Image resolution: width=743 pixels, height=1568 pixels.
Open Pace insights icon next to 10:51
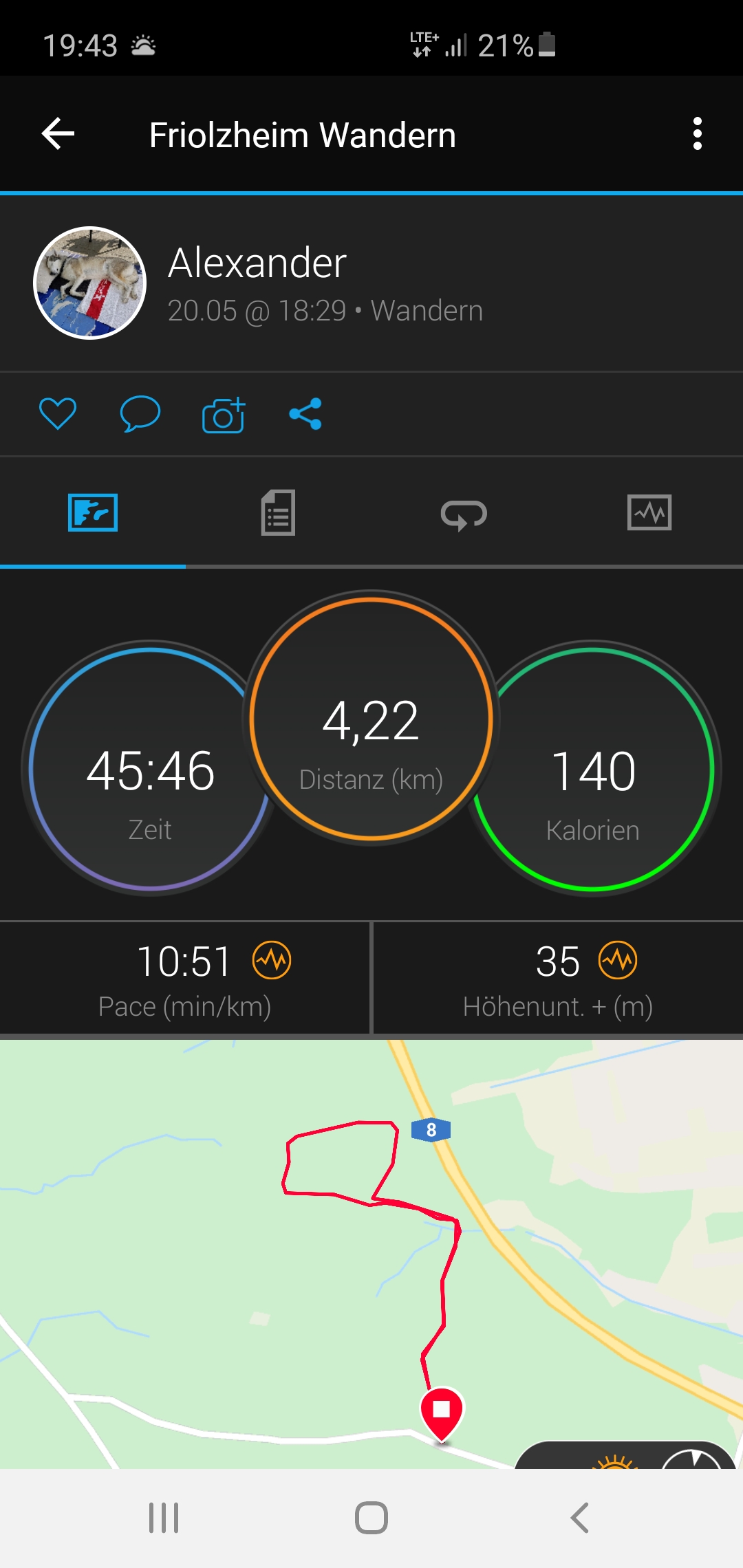272,960
